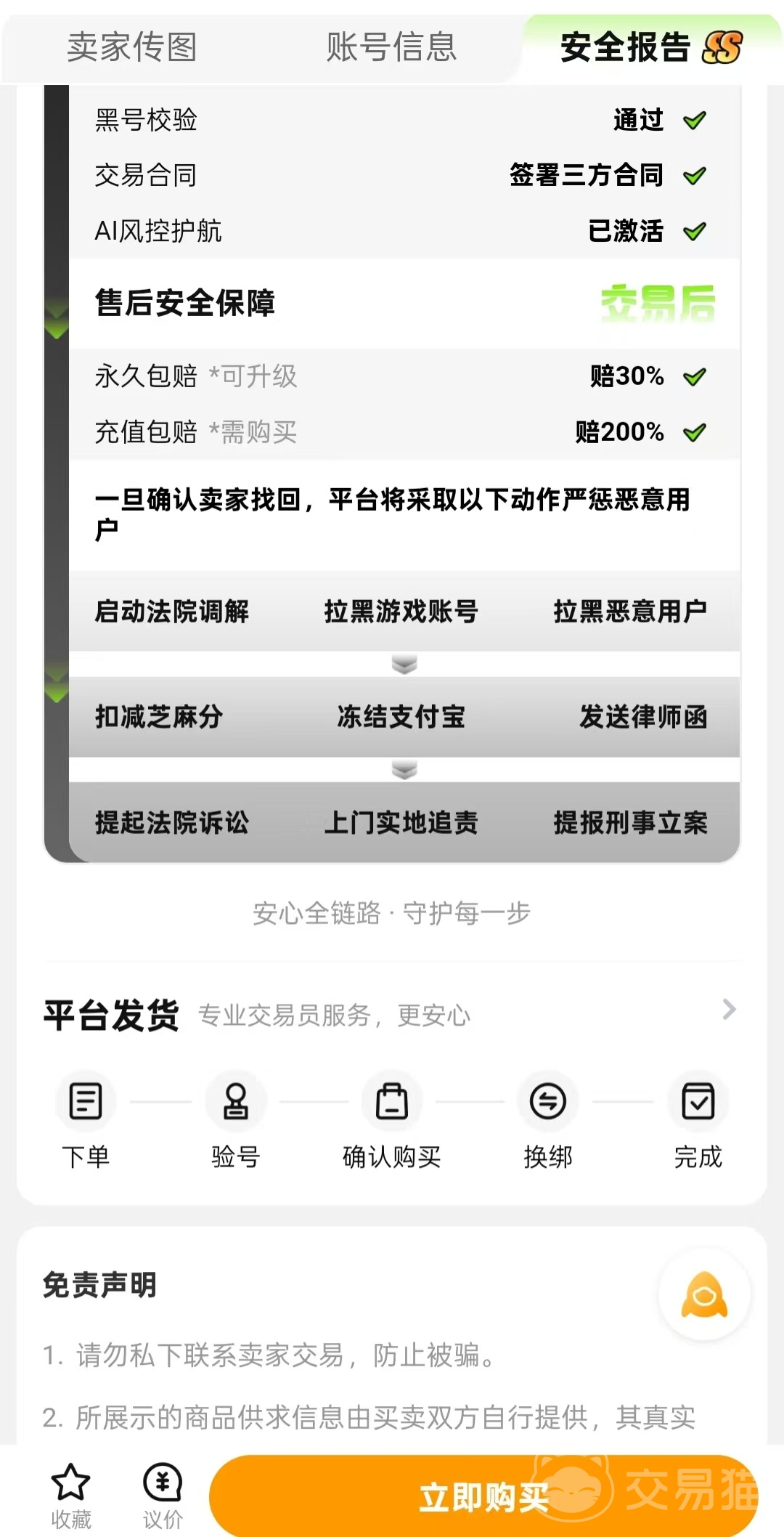This screenshot has height=1537, width=784.
Task: Open 平台发货 service details
Action: (729, 1010)
